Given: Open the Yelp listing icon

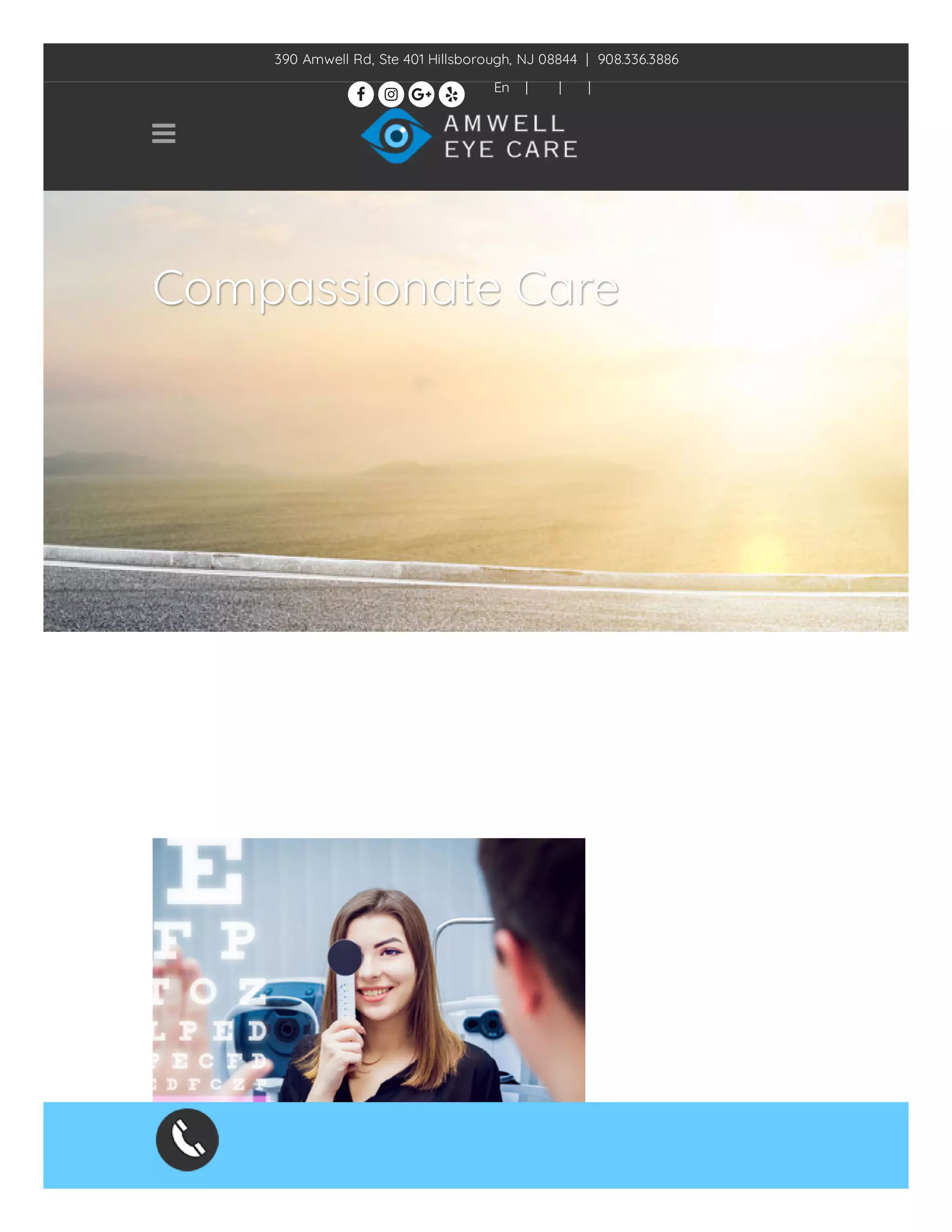Looking at the screenshot, I should coord(451,94).
